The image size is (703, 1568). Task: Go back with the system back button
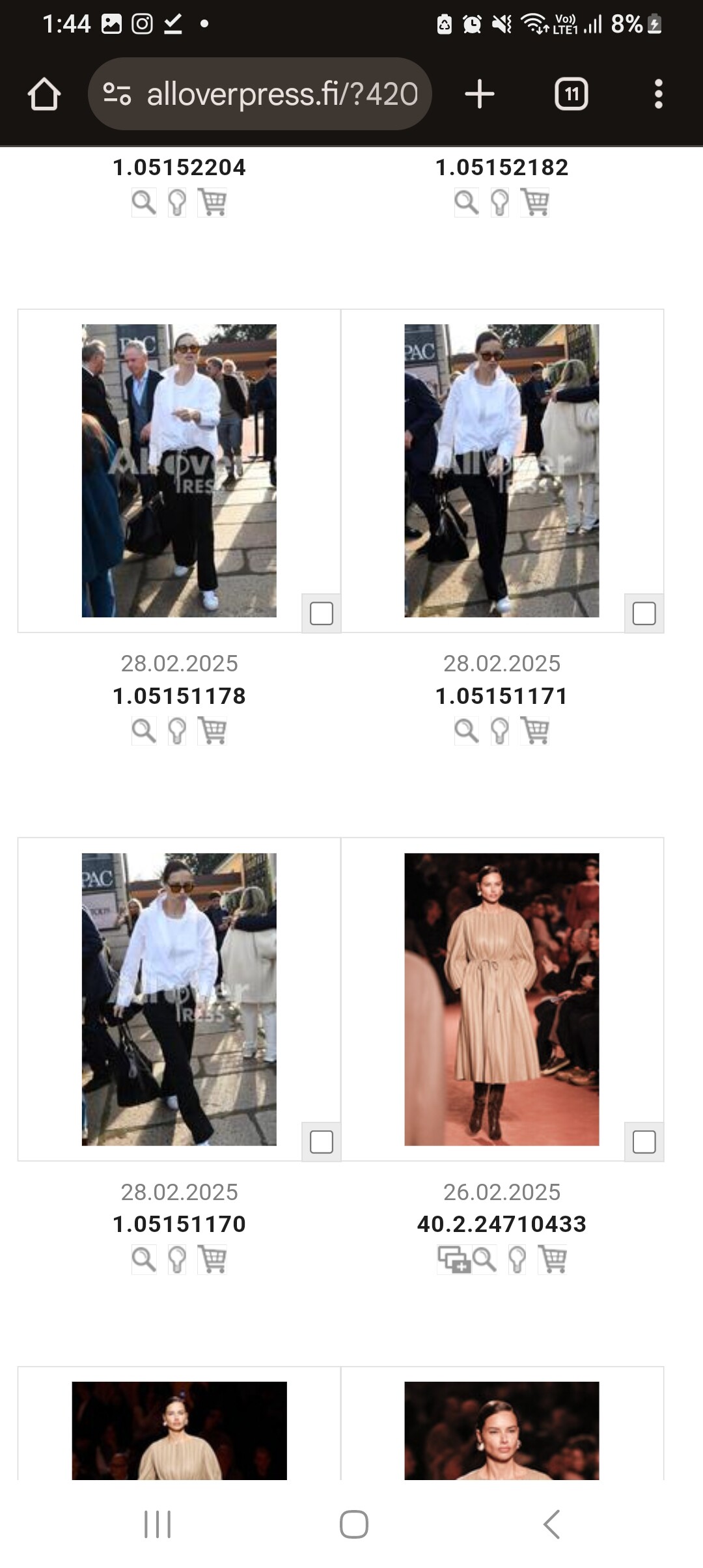point(551,1524)
